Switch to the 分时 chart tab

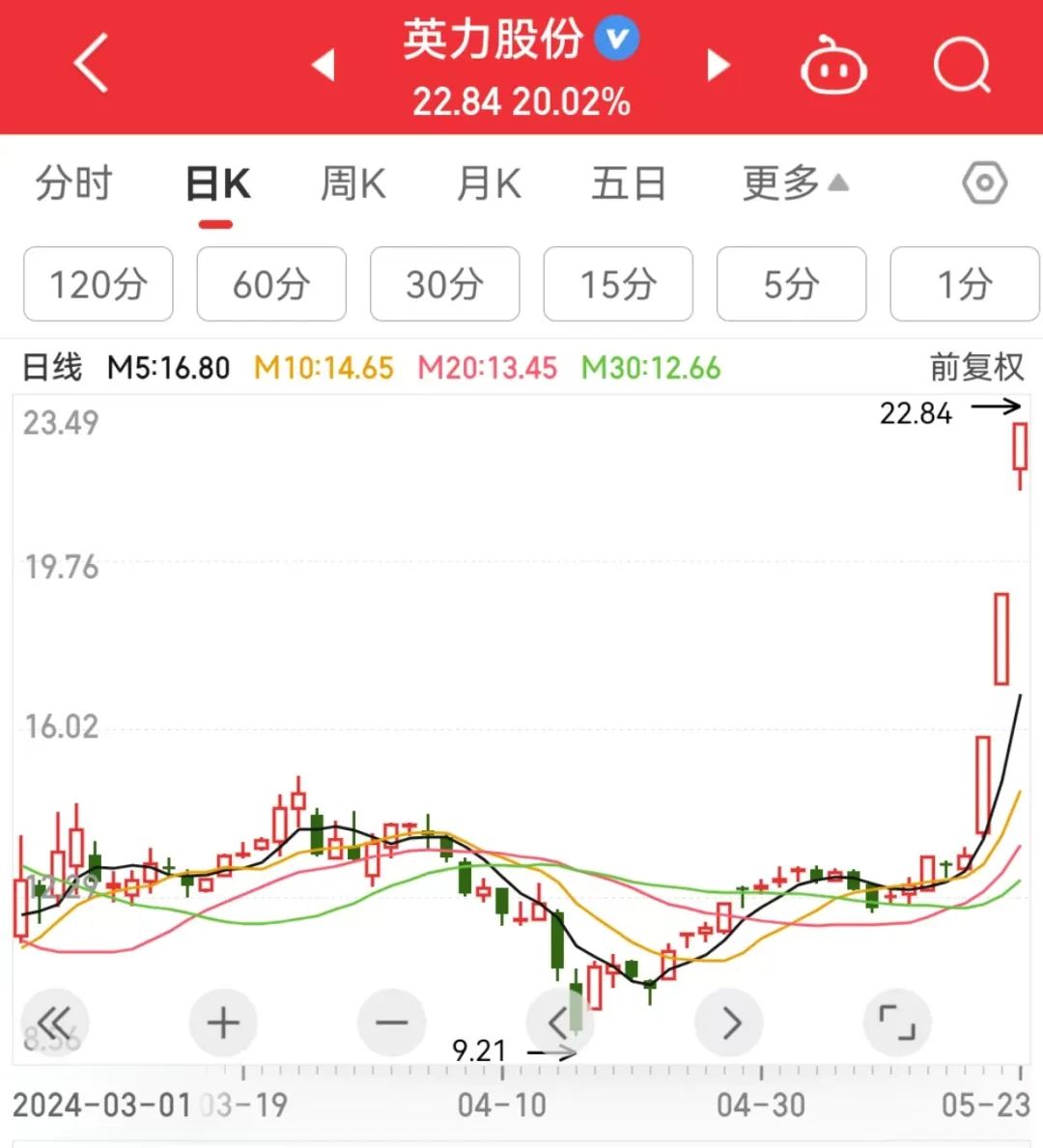tap(73, 183)
